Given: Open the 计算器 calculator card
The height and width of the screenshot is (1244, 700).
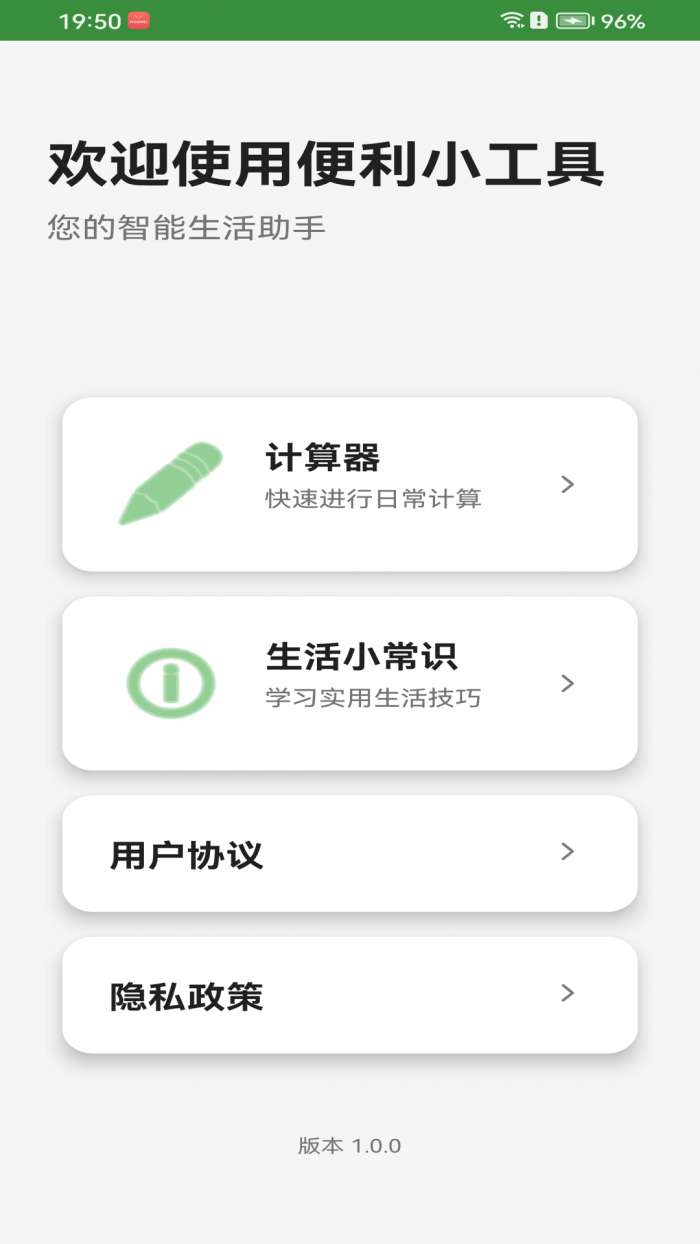Looking at the screenshot, I should 350,485.
